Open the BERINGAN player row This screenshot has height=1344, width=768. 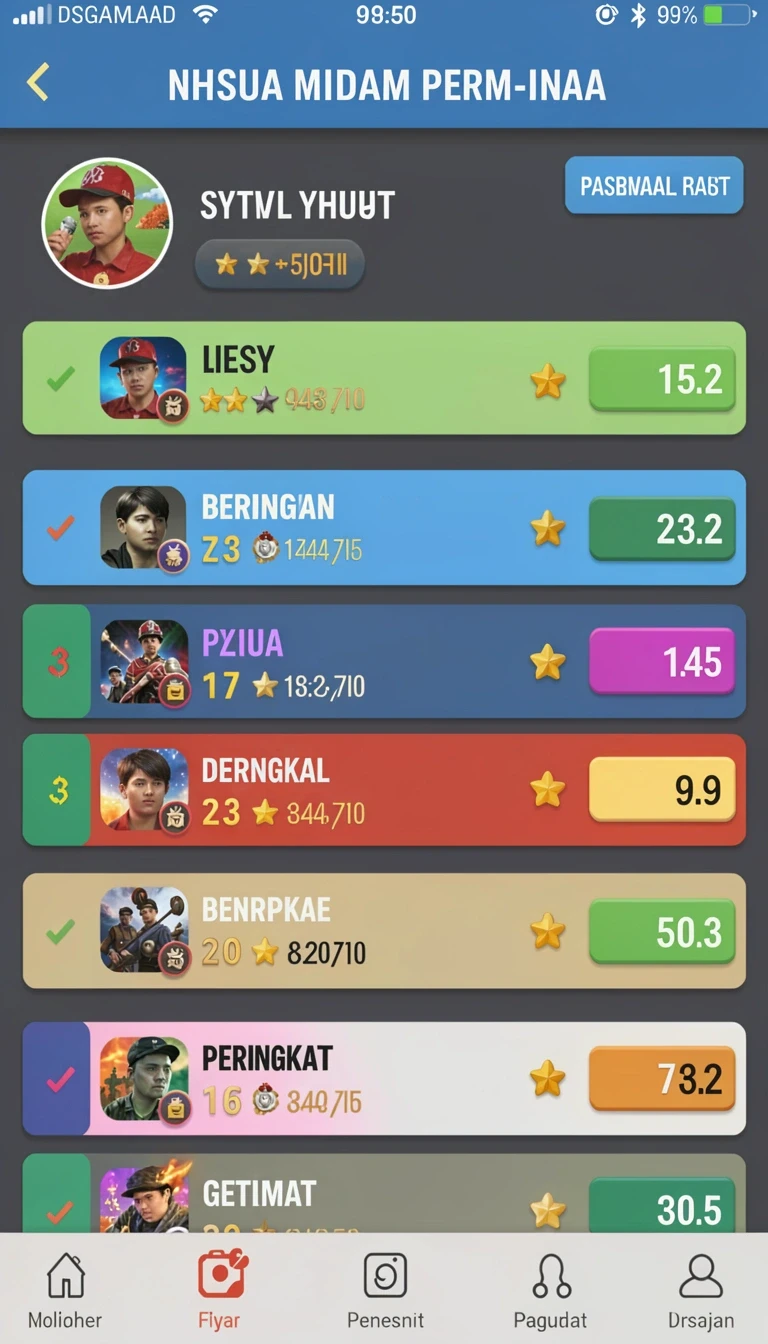[x=384, y=527]
